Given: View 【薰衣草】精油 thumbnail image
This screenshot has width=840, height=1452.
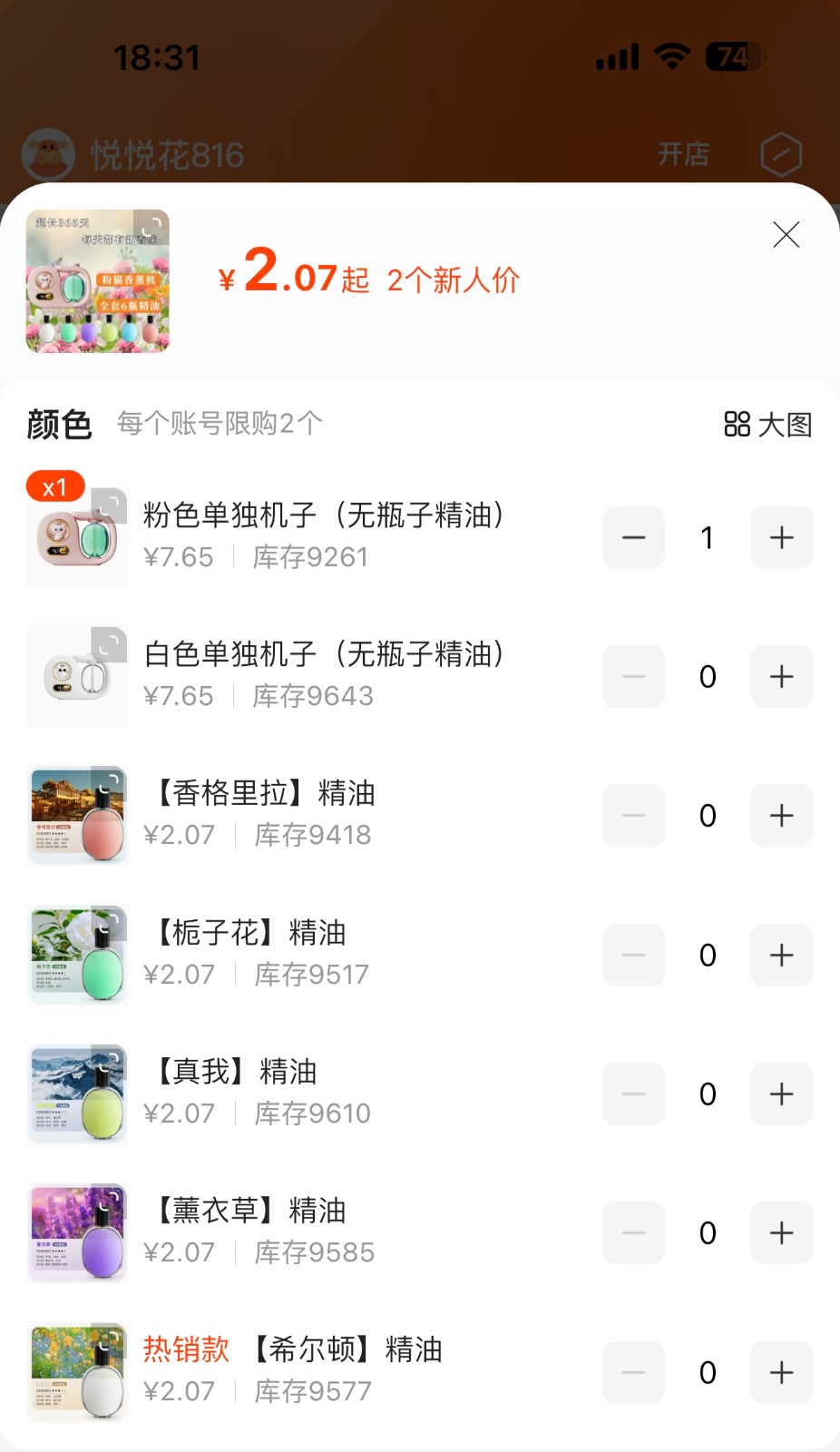Looking at the screenshot, I should coord(78,1233).
